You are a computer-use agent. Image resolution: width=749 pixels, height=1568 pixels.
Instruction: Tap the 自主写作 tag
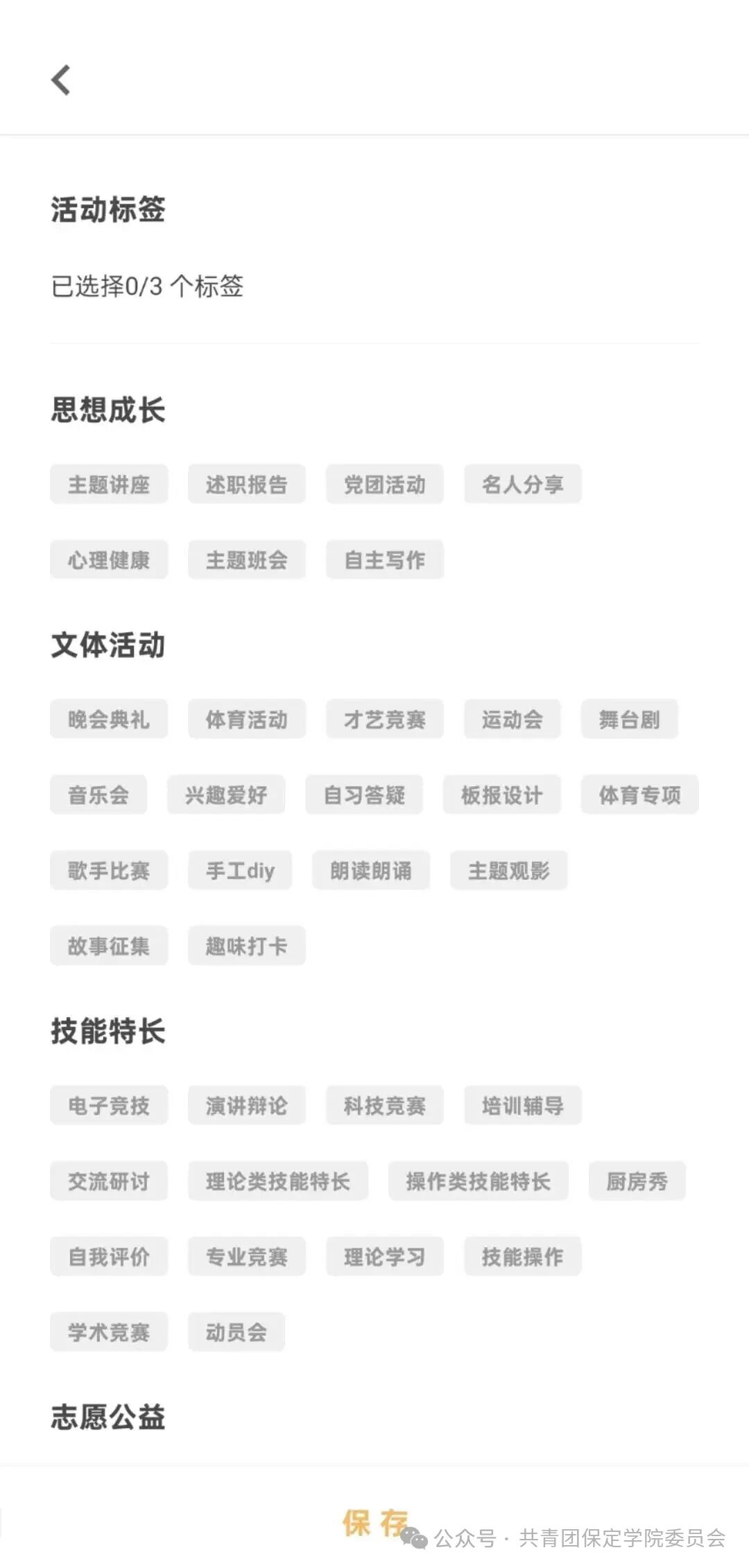[385, 559]
